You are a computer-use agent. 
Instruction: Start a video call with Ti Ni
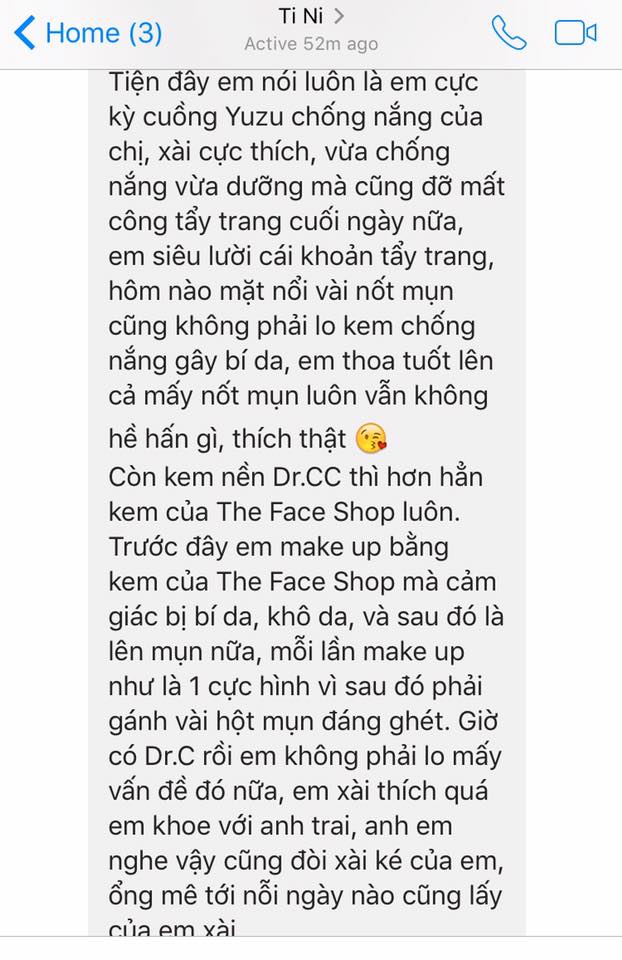coord(575,33)
